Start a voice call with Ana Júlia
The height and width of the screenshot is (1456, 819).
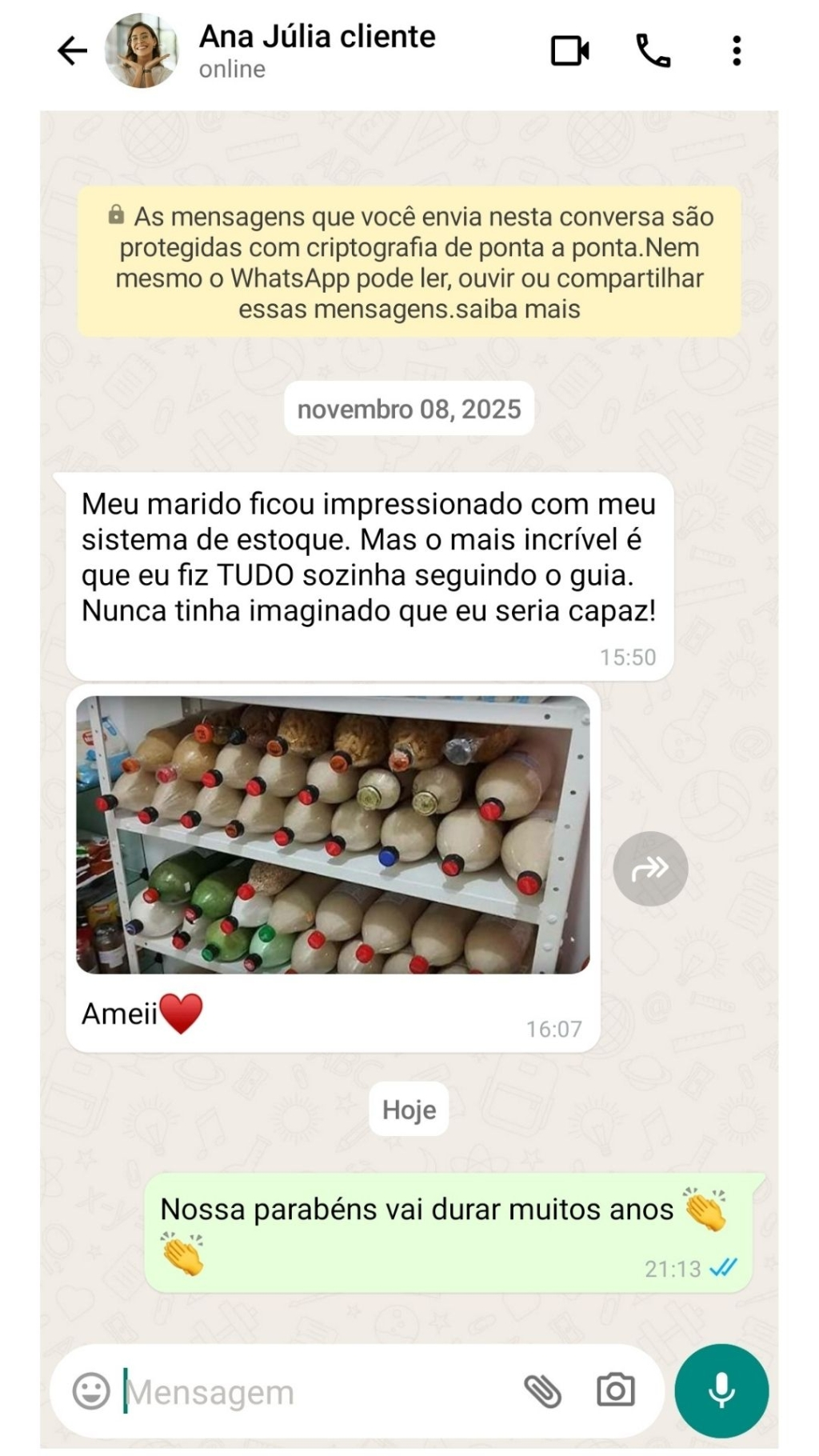653,51
